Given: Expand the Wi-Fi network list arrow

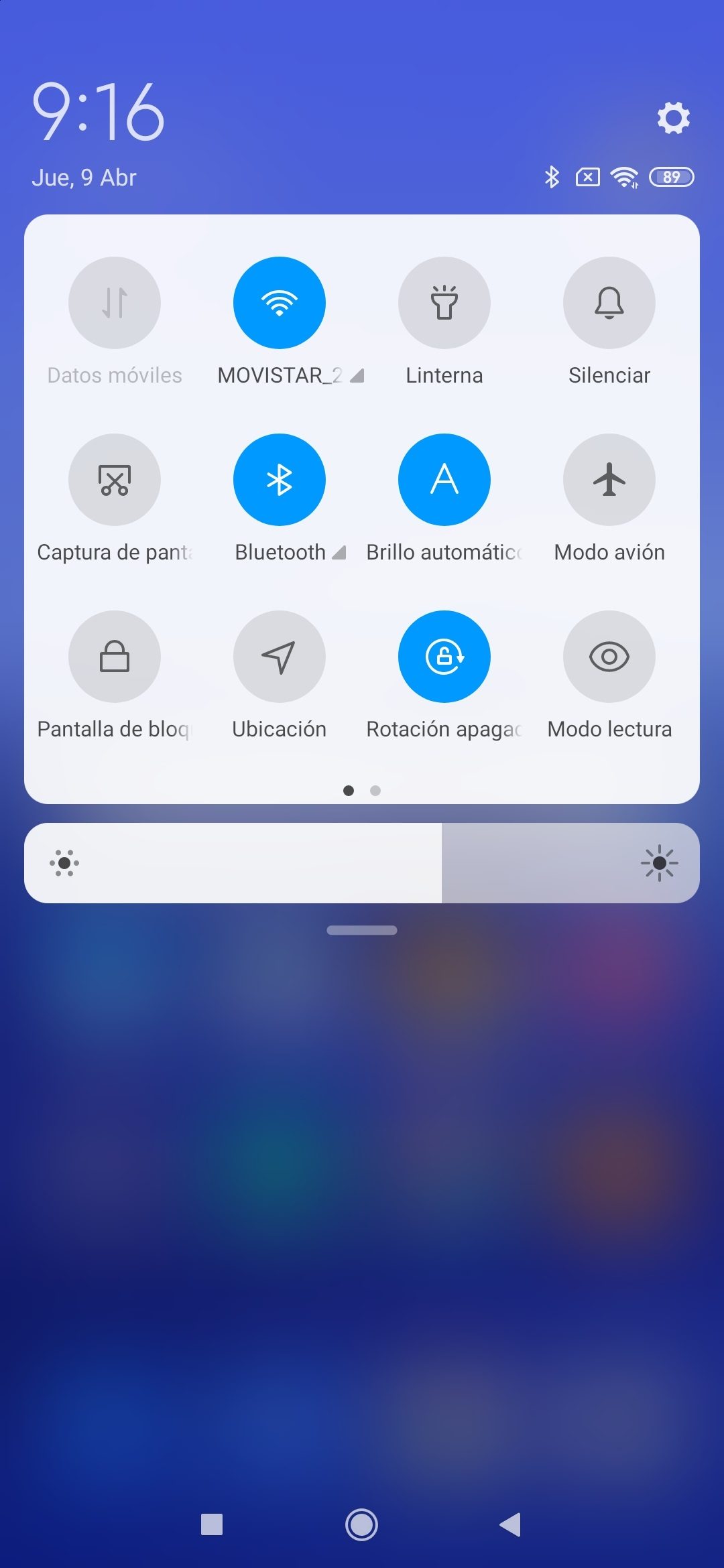Looking at the screenshot, I should [x=357, y=376].
